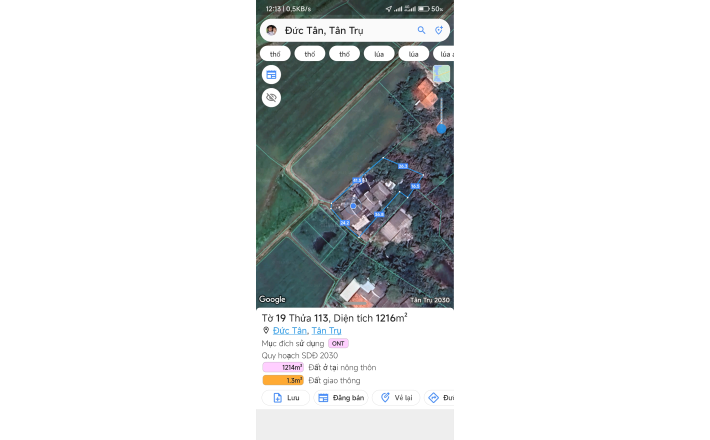Save this parcel with Lưu
710x440 pixels.
(x=286, y=398)
